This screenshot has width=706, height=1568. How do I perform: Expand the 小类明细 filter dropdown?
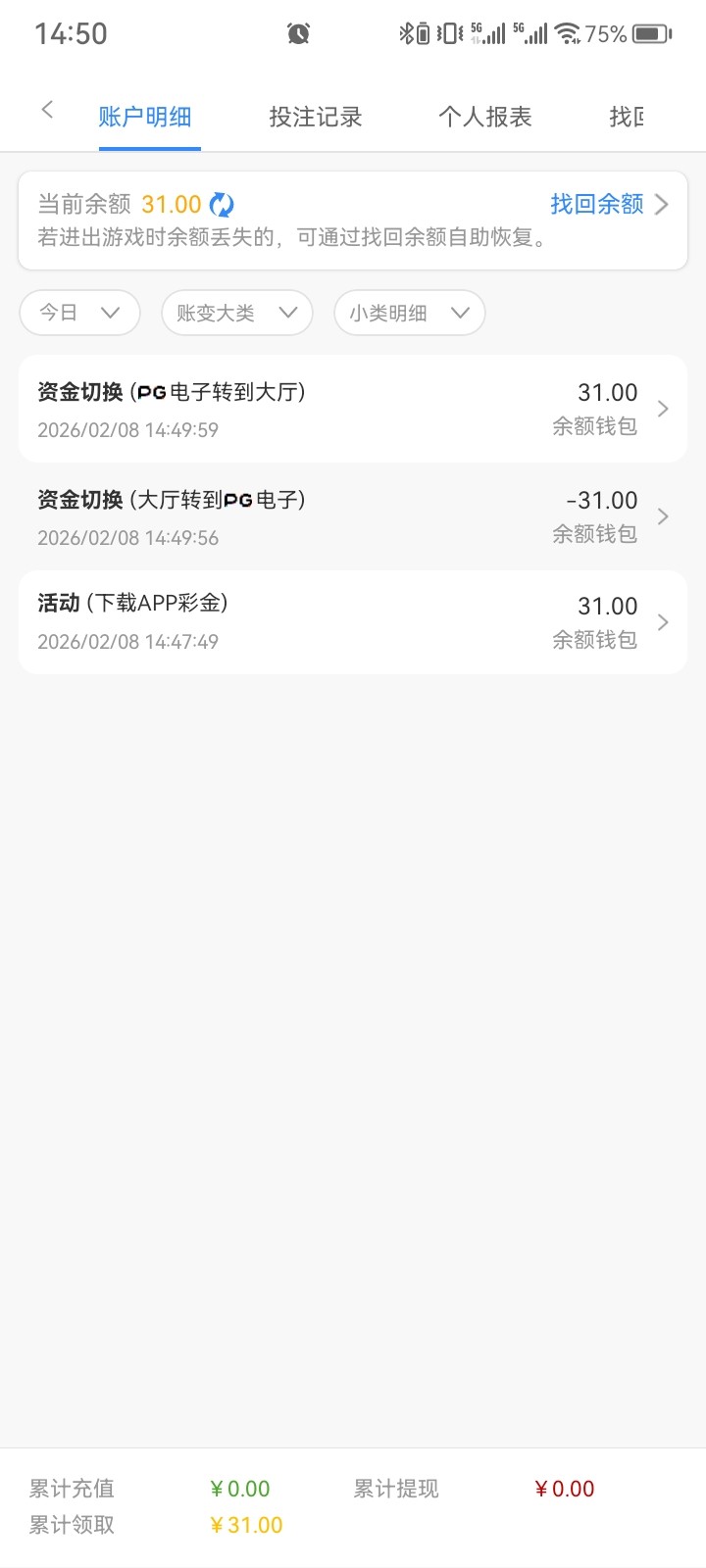tap(409, 314)
